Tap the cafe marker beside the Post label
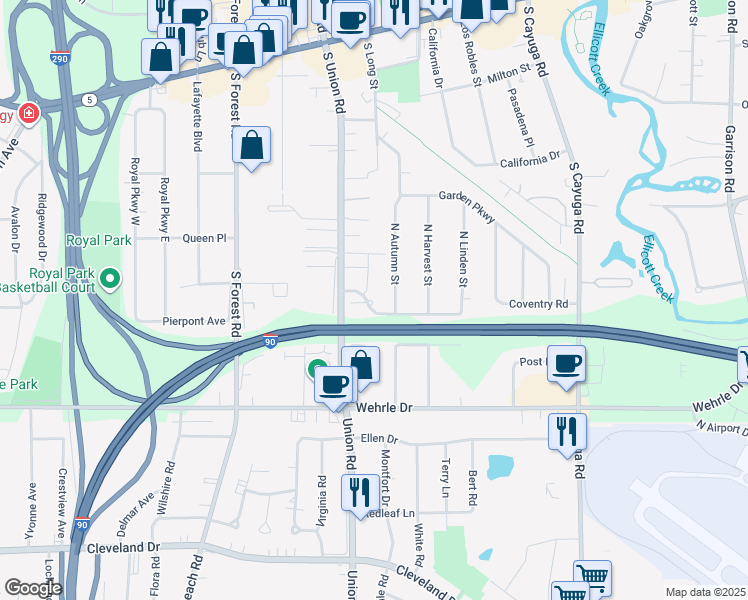Image resolution: width=748 pixels, height=600 pixels. [x=567, y=364]
